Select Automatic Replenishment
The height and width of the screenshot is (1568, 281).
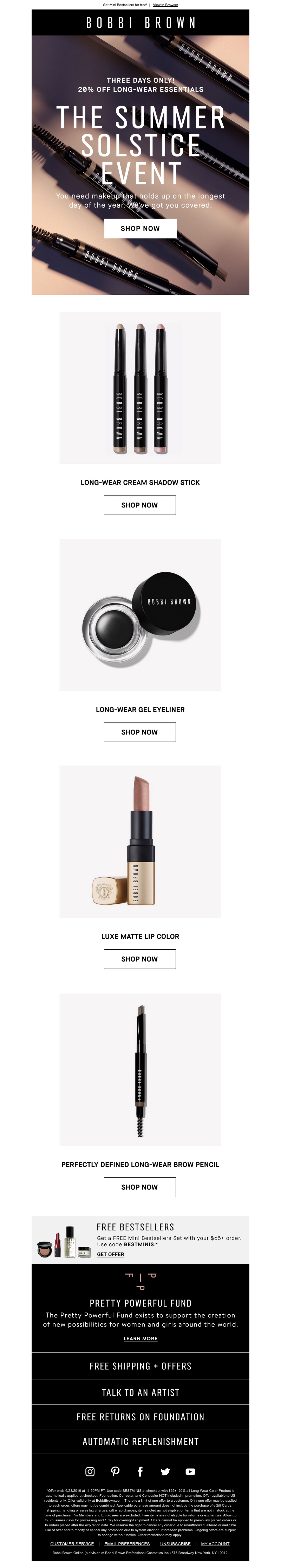(x=140, y=1441)
